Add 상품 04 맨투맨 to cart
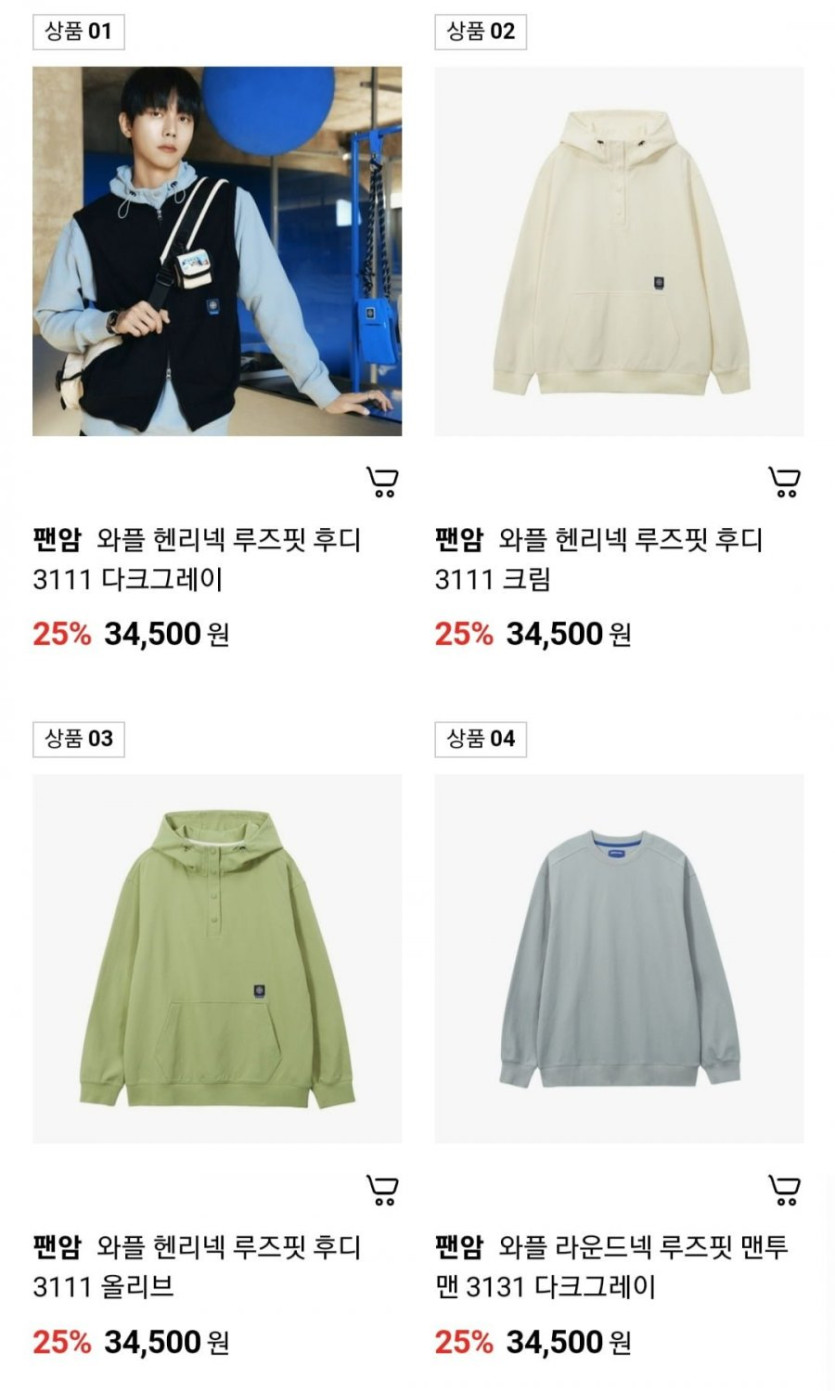This screenshot has height=1391, width=835. point(784,1190)
